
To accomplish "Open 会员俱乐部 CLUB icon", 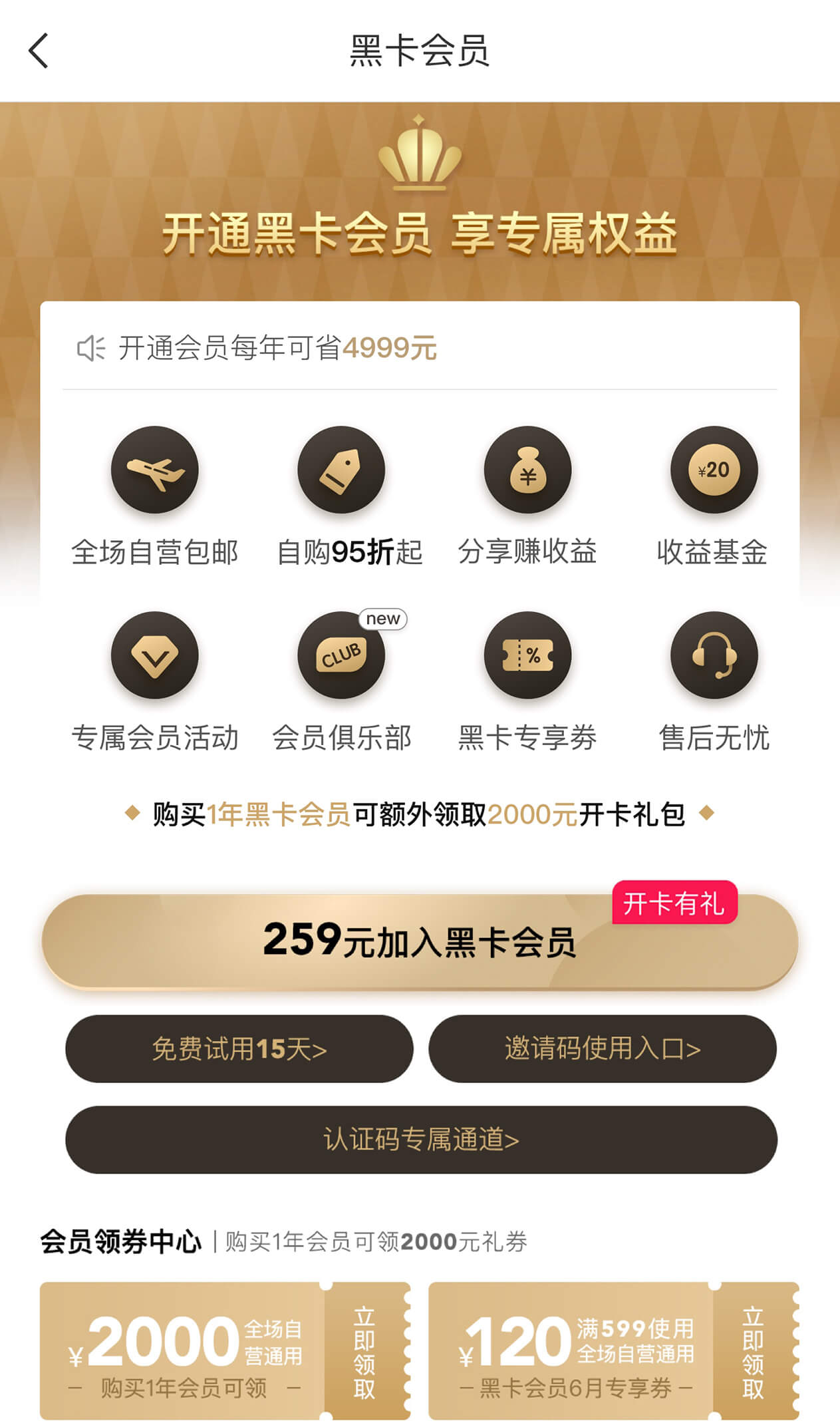I will point(341,655).
